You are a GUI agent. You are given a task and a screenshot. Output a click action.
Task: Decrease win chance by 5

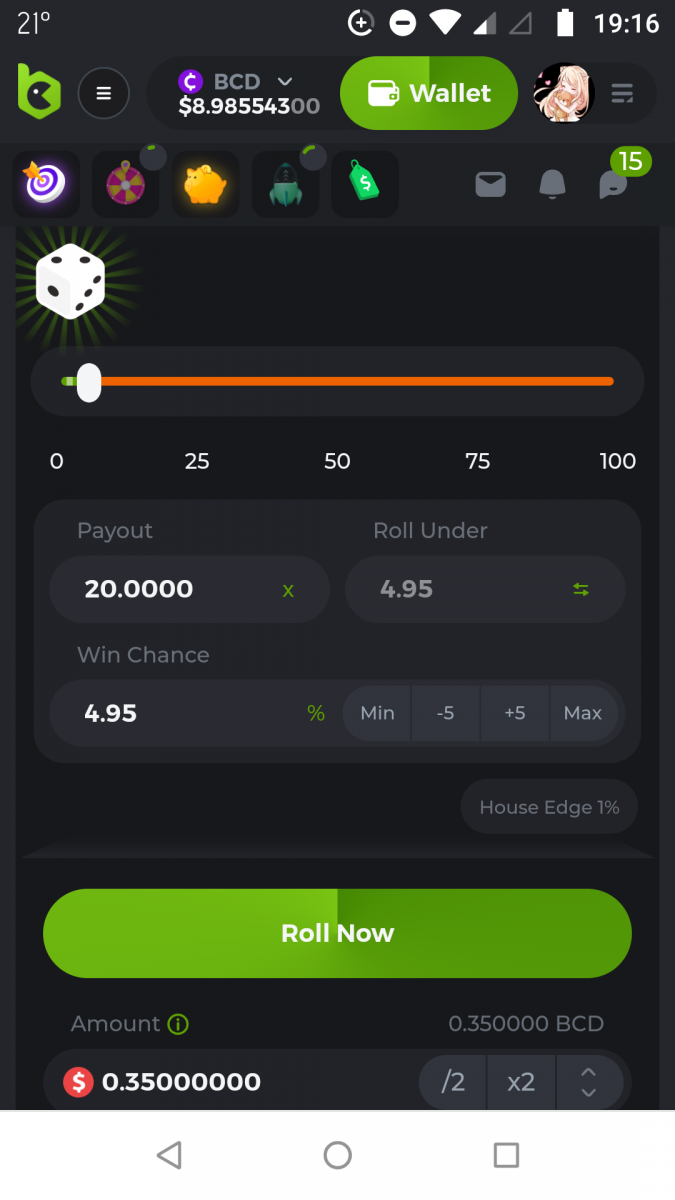pyautogui.click(x=445, y=713)
